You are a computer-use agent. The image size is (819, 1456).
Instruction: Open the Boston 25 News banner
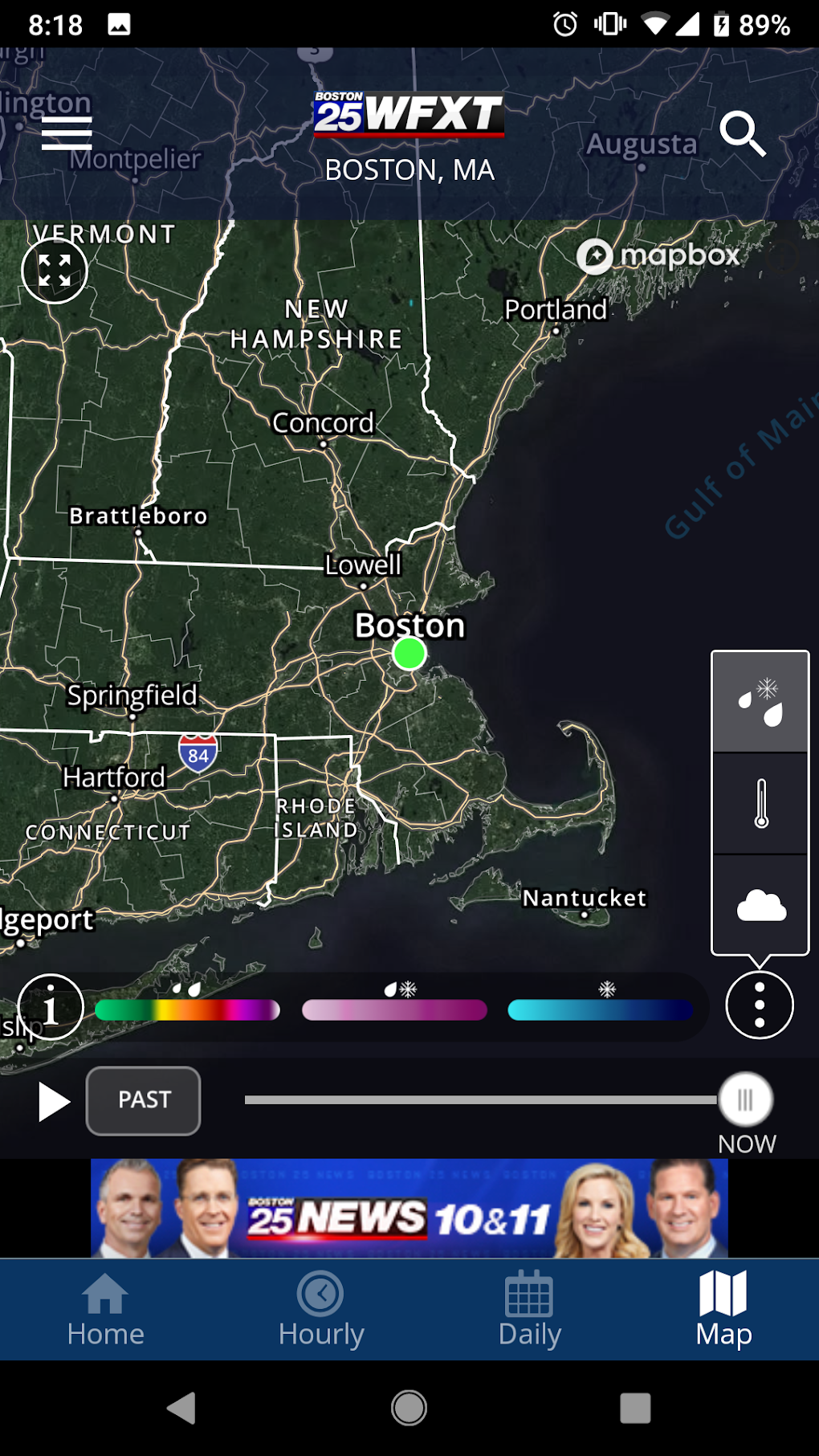coord(409,1208)
